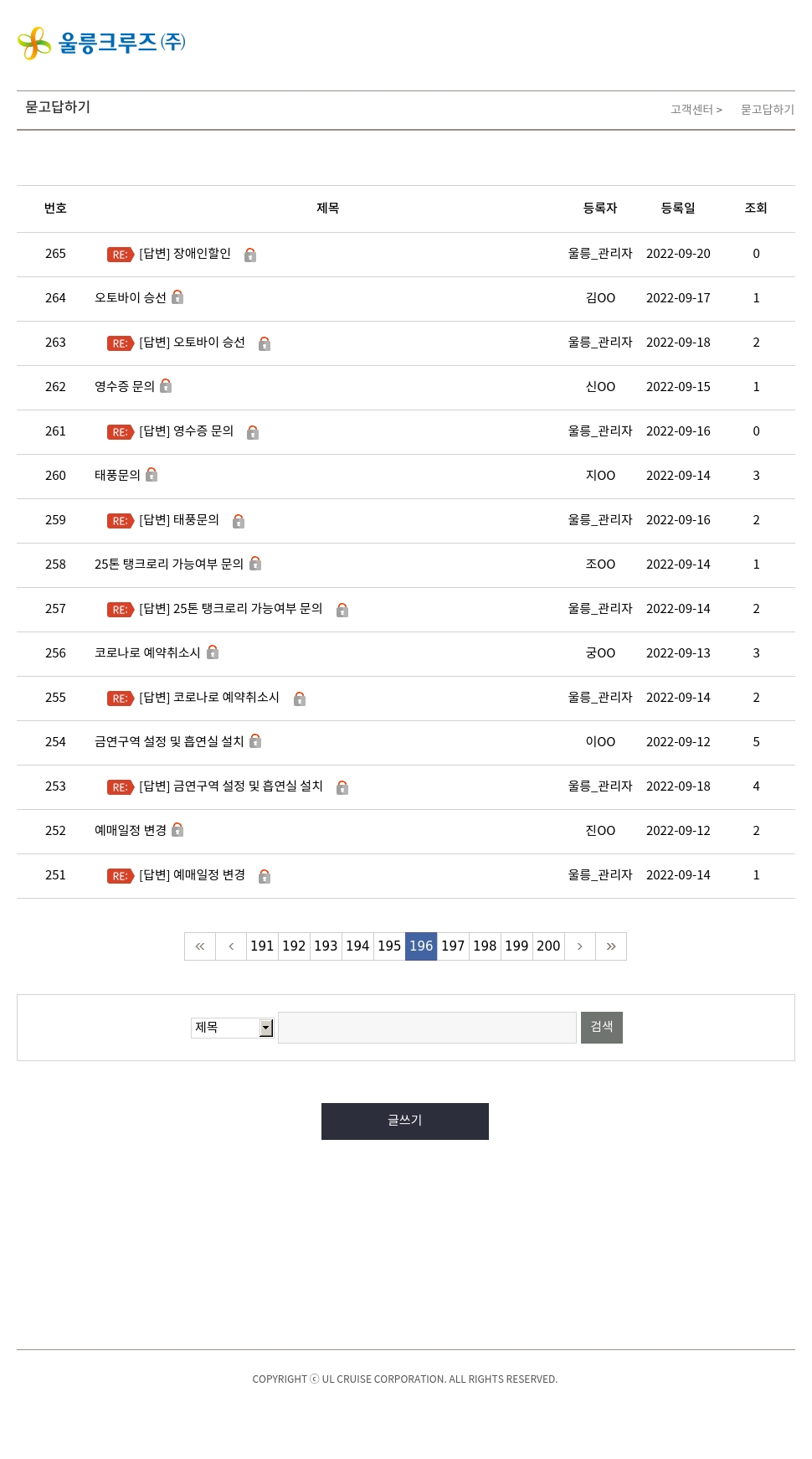Open the 고객센터 breadcrumb link
Viewport: 812px width, 1459px height.
click(x=691, y=110)
